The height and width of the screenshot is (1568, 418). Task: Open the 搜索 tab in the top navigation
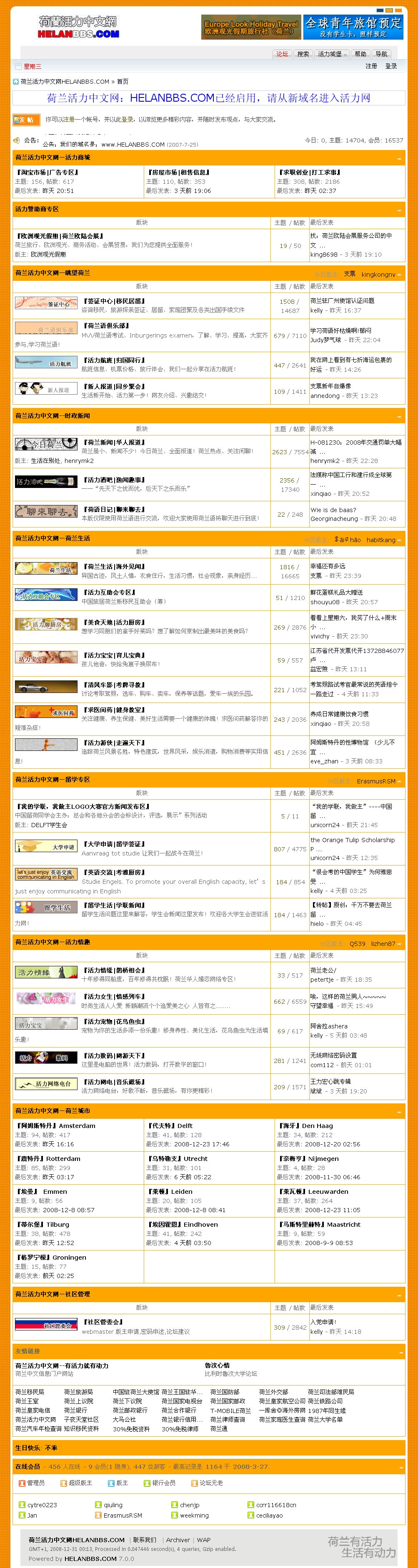(303, 54)
